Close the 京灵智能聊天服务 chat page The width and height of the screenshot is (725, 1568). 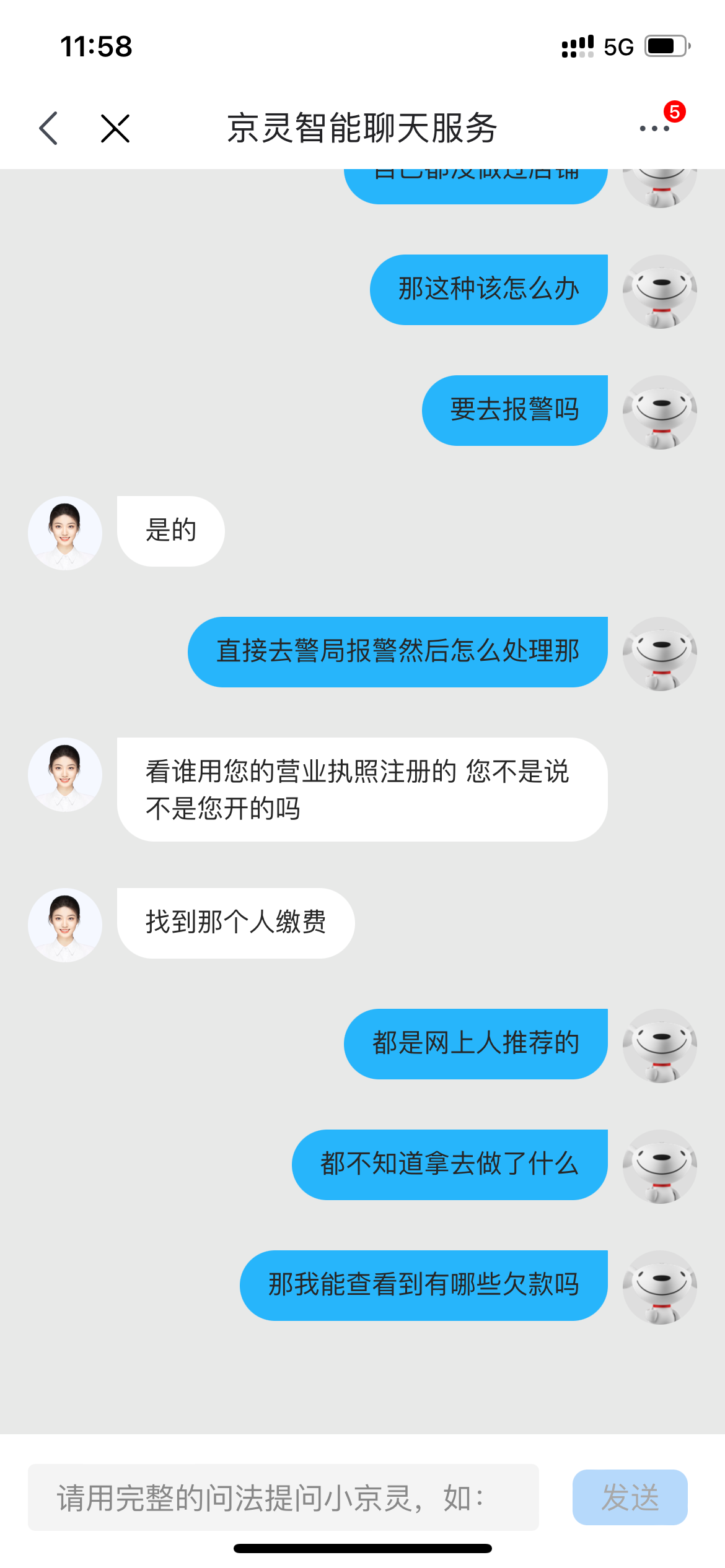click(115, 128)
